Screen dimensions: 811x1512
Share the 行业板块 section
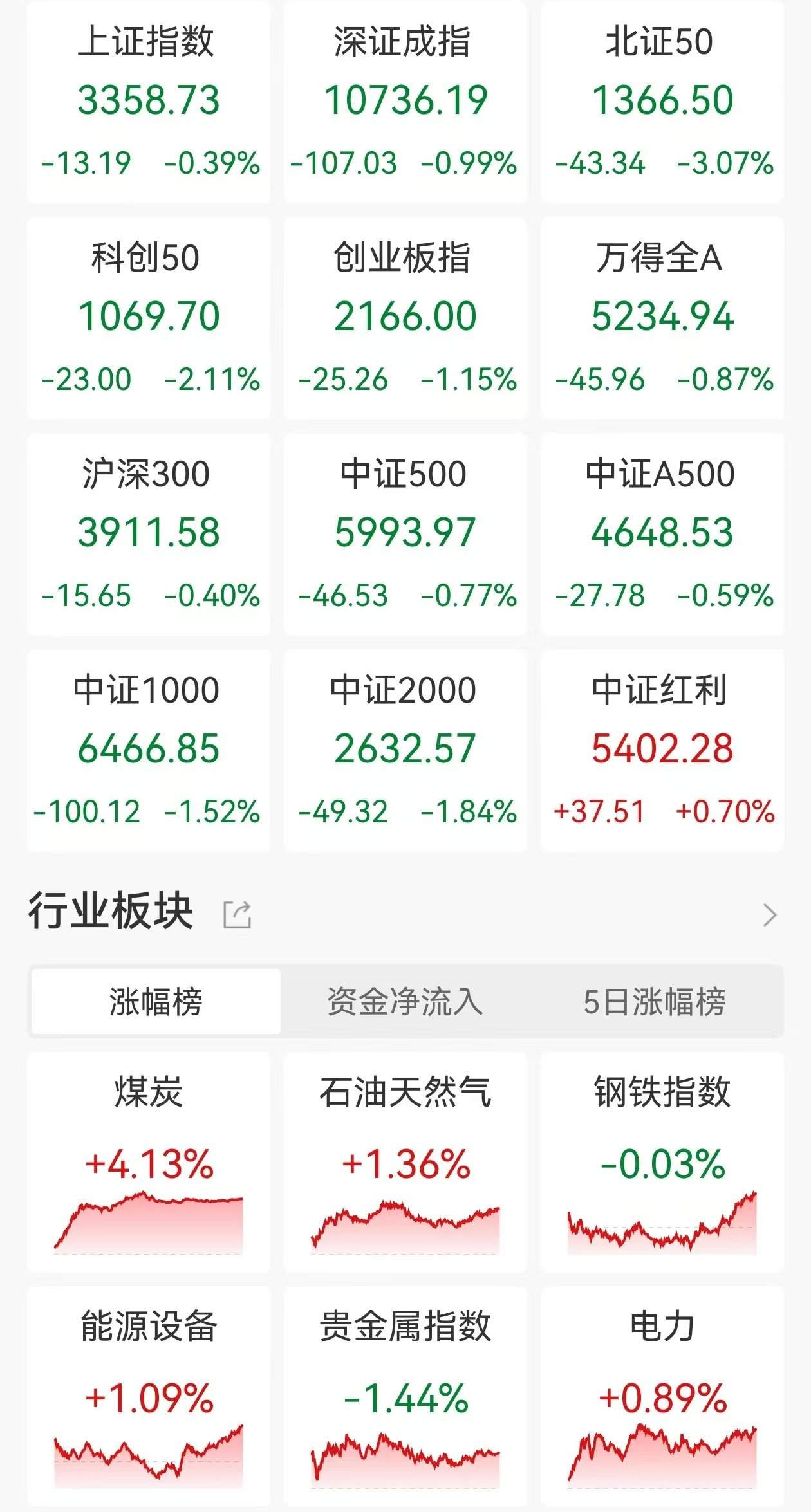click(237, 914)
